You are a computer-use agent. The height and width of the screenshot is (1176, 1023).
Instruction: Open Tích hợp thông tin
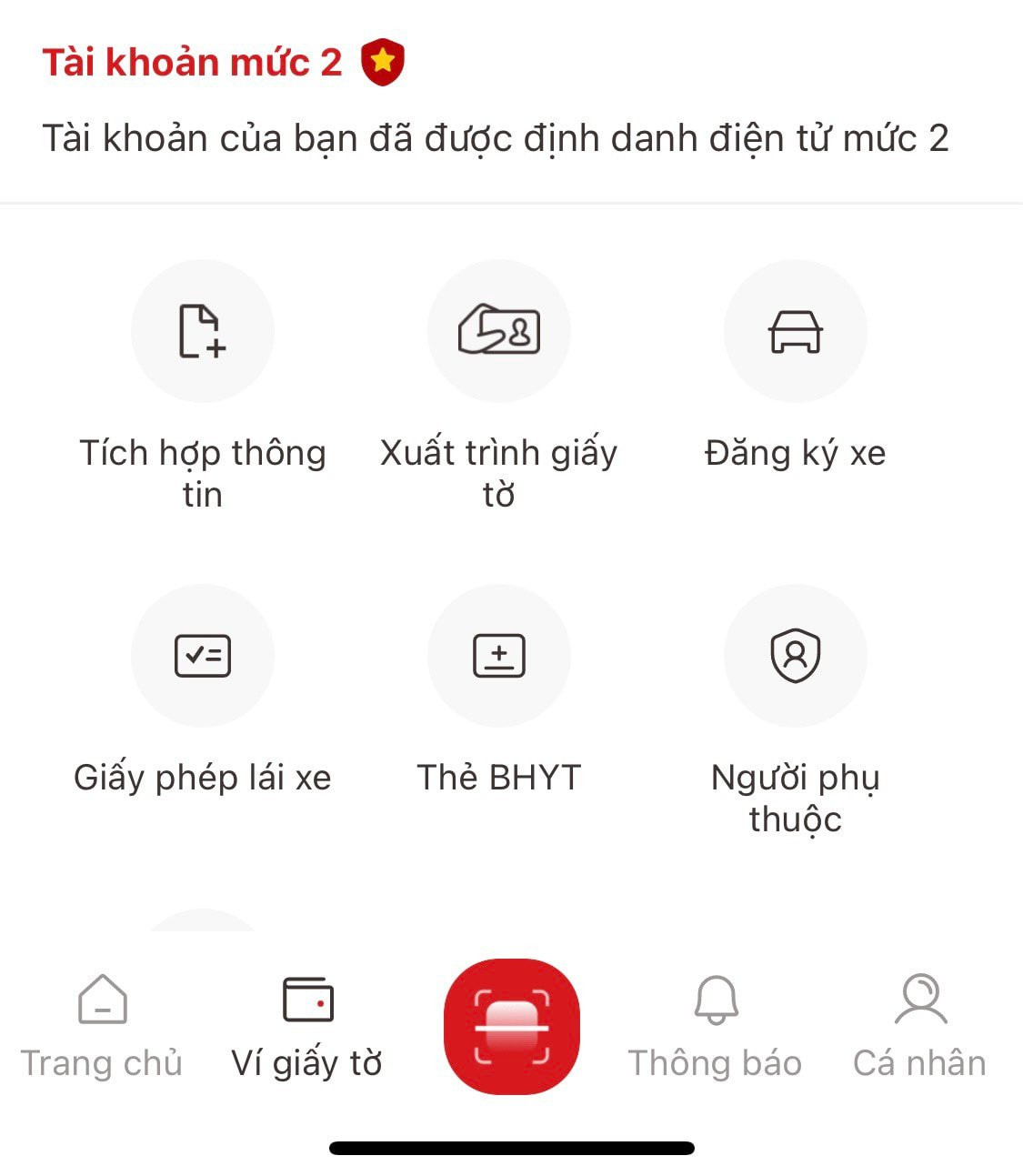pyautogui.click(x=202, y=331)
